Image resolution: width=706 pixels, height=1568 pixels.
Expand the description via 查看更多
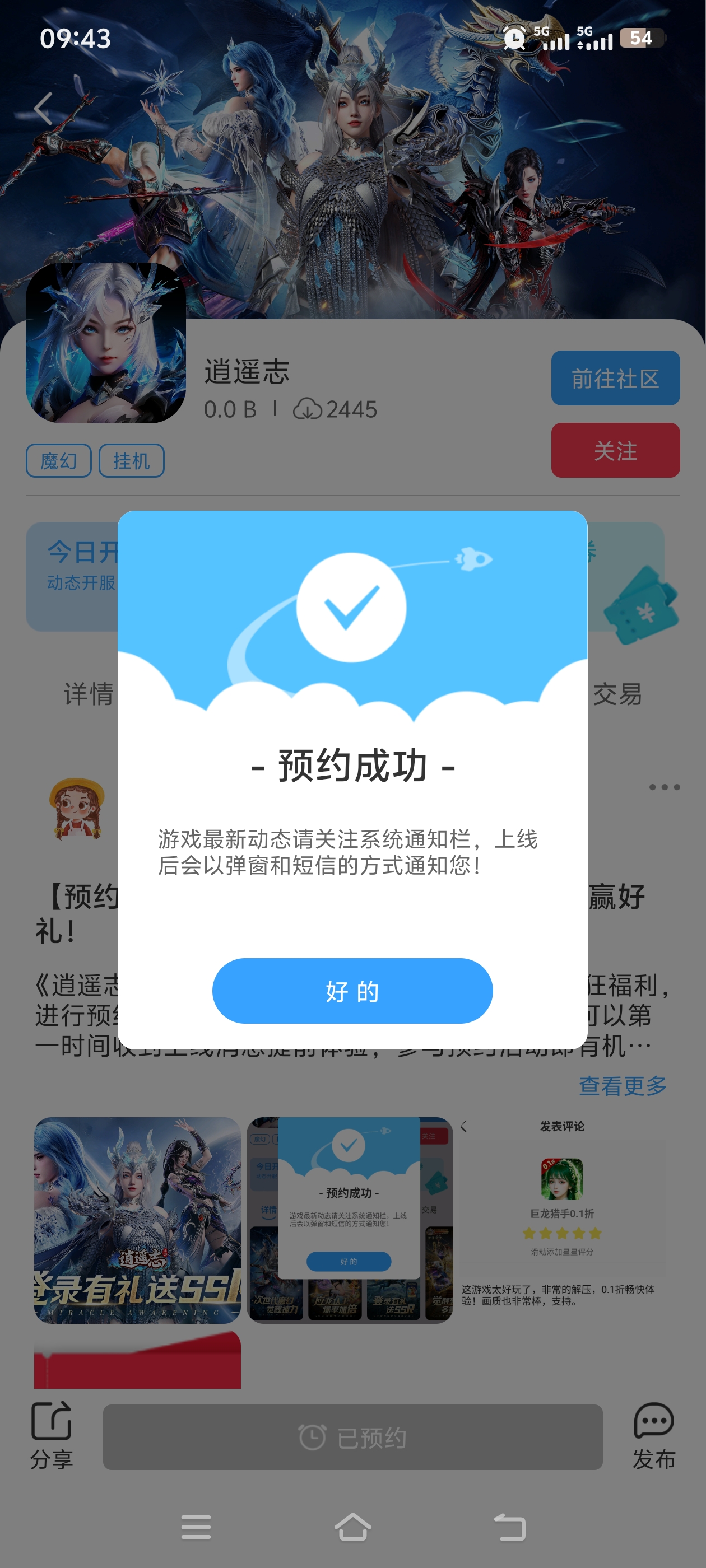tap(622, 1085)
